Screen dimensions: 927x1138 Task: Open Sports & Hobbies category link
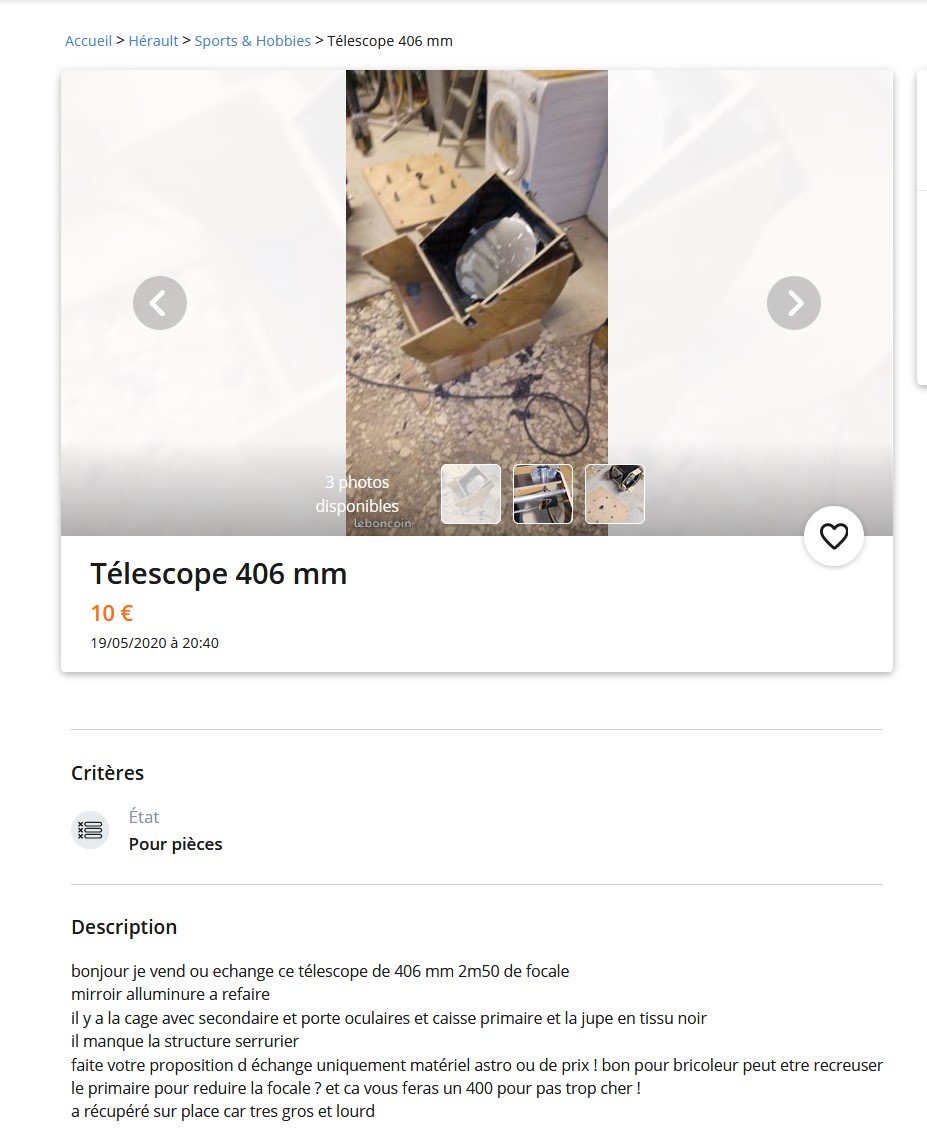(x=252, y=41)
